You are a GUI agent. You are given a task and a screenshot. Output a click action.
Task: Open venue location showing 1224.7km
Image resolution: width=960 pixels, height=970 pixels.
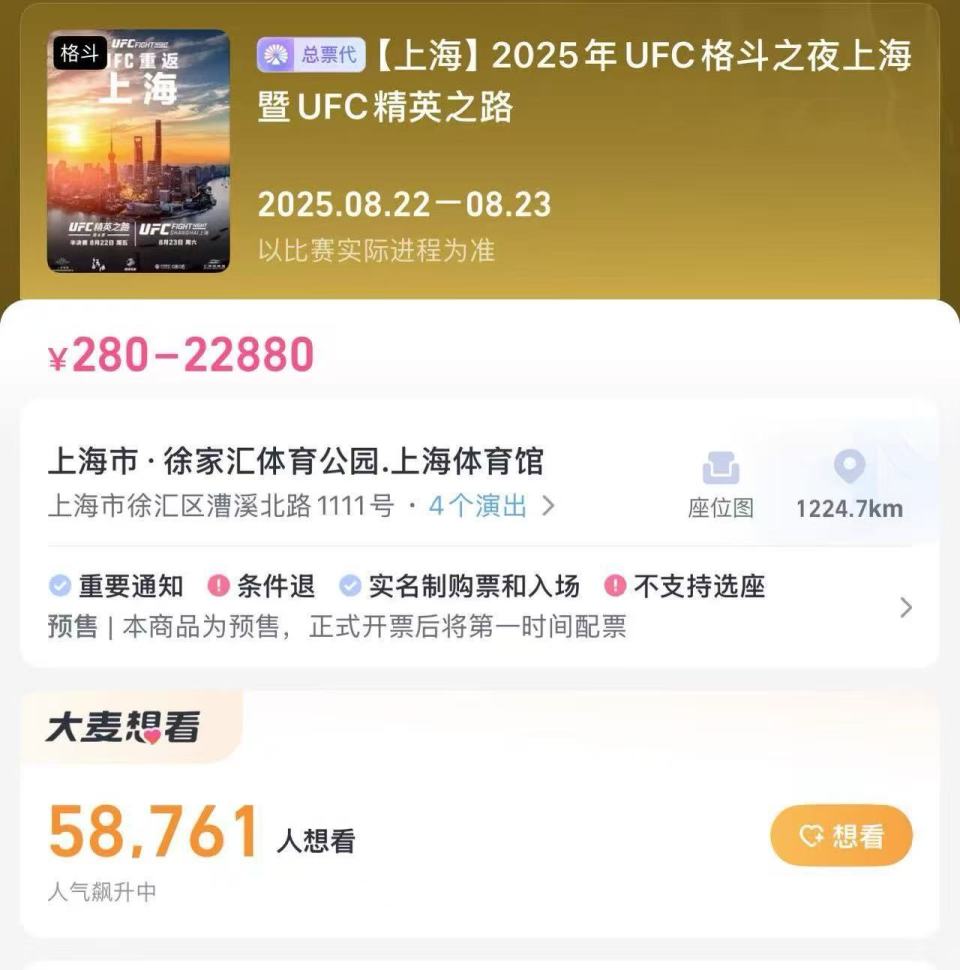click(849, 485)
